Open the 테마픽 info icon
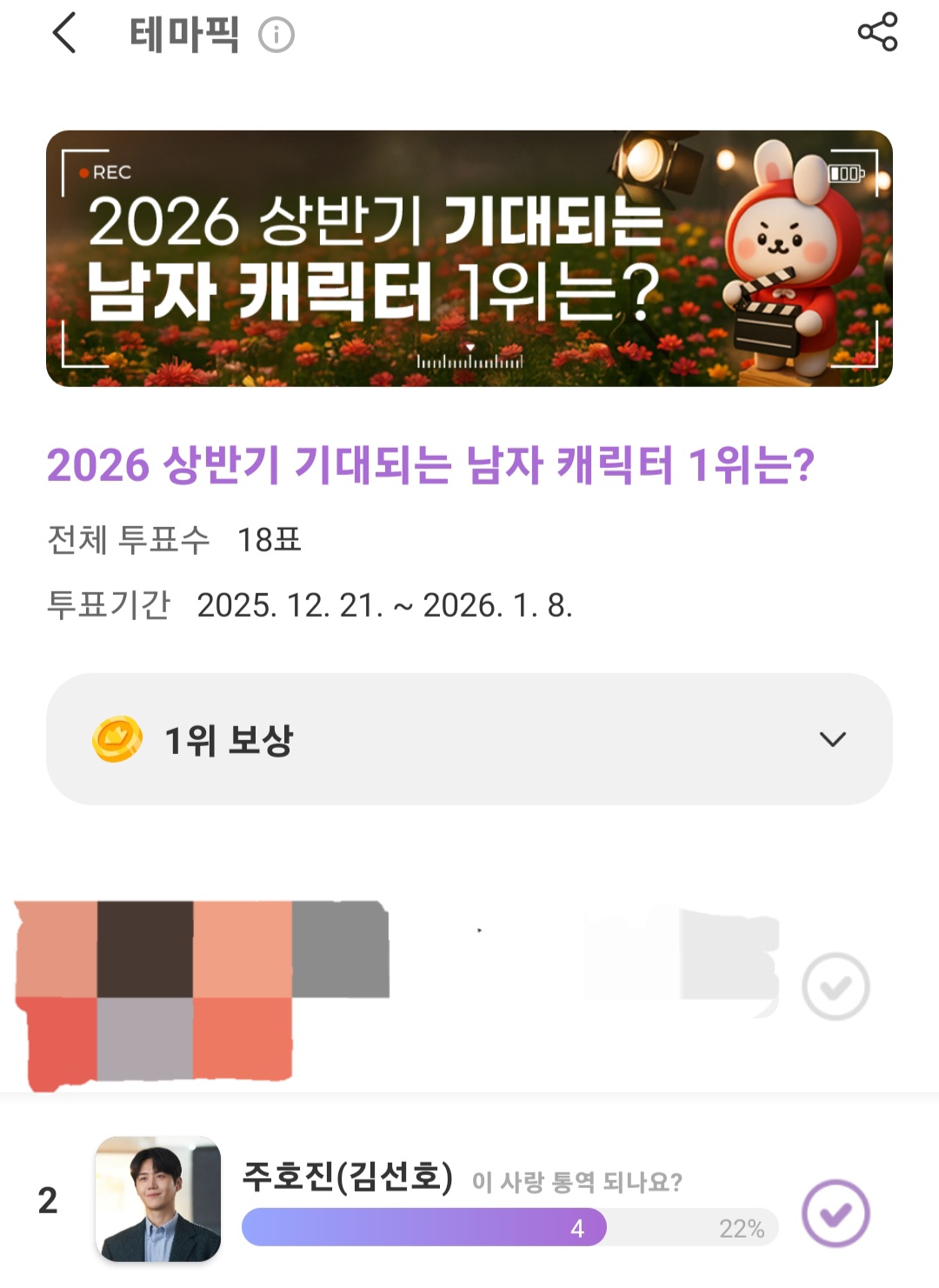939x1288 pixels. (x=276, y=36)
